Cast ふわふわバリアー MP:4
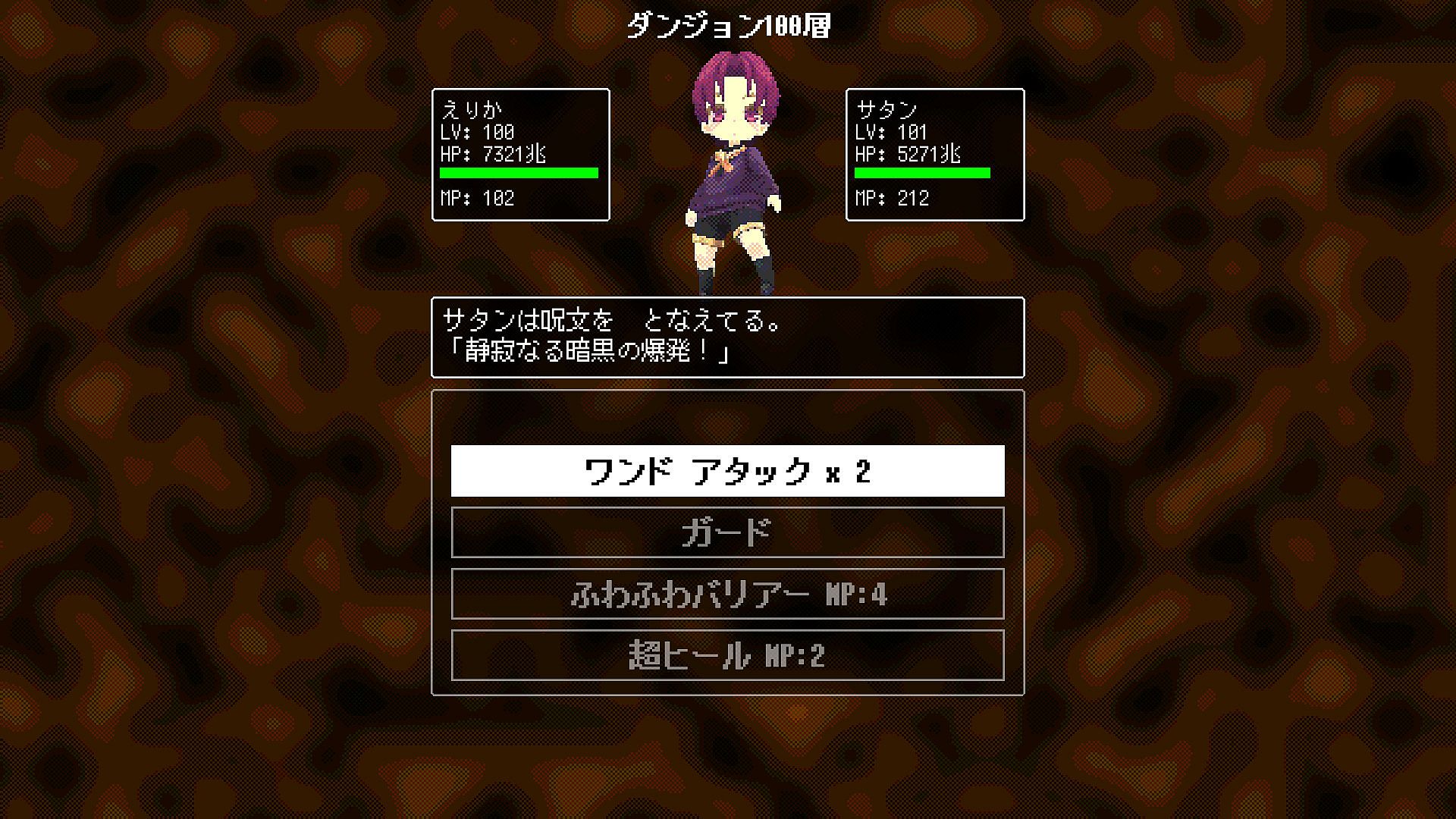Image resolution: width=1456 pixels, height=819 pixels. tap(727, 594)
